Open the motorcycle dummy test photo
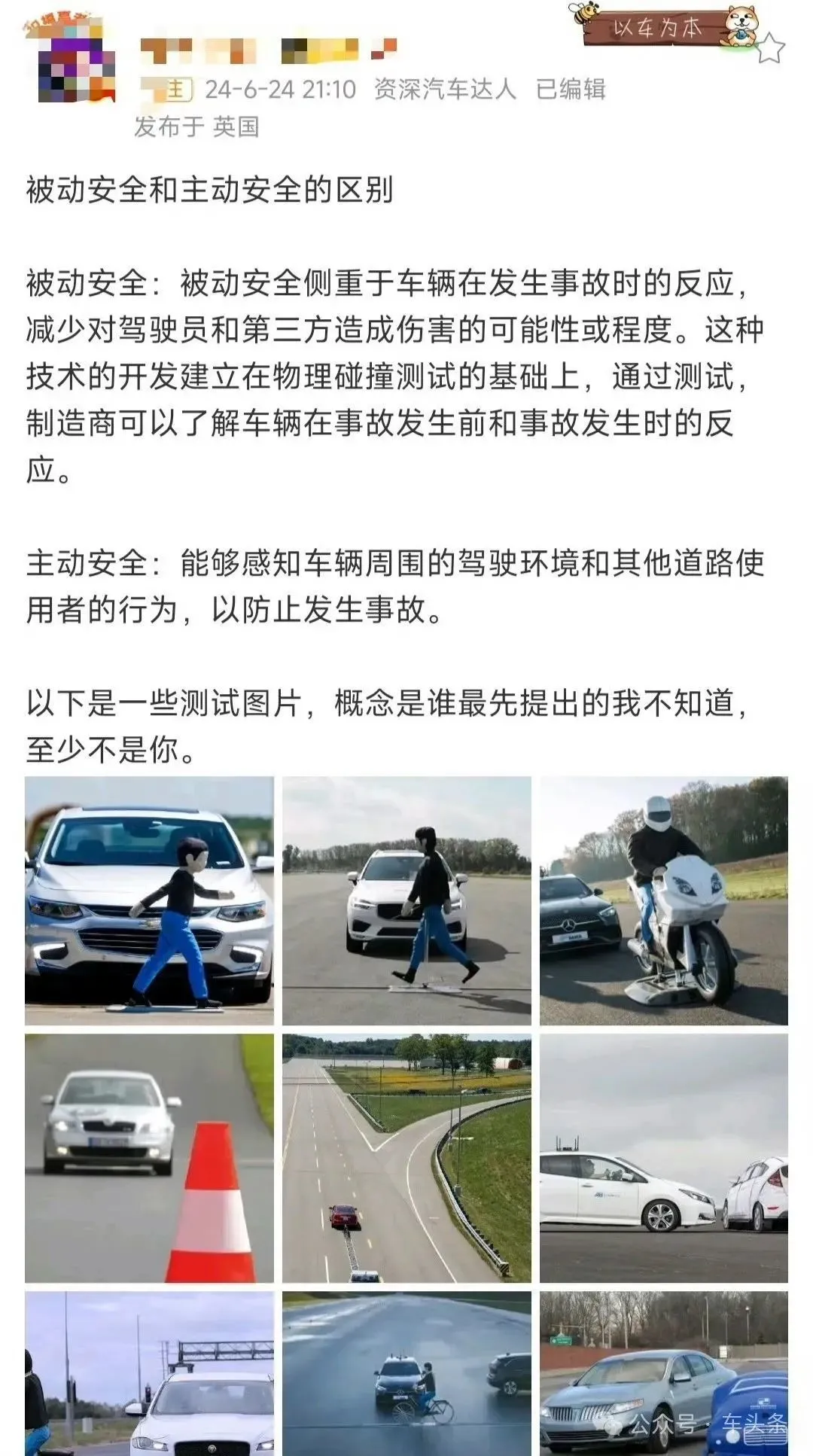The image size is (813, 1456). point(663,900)
